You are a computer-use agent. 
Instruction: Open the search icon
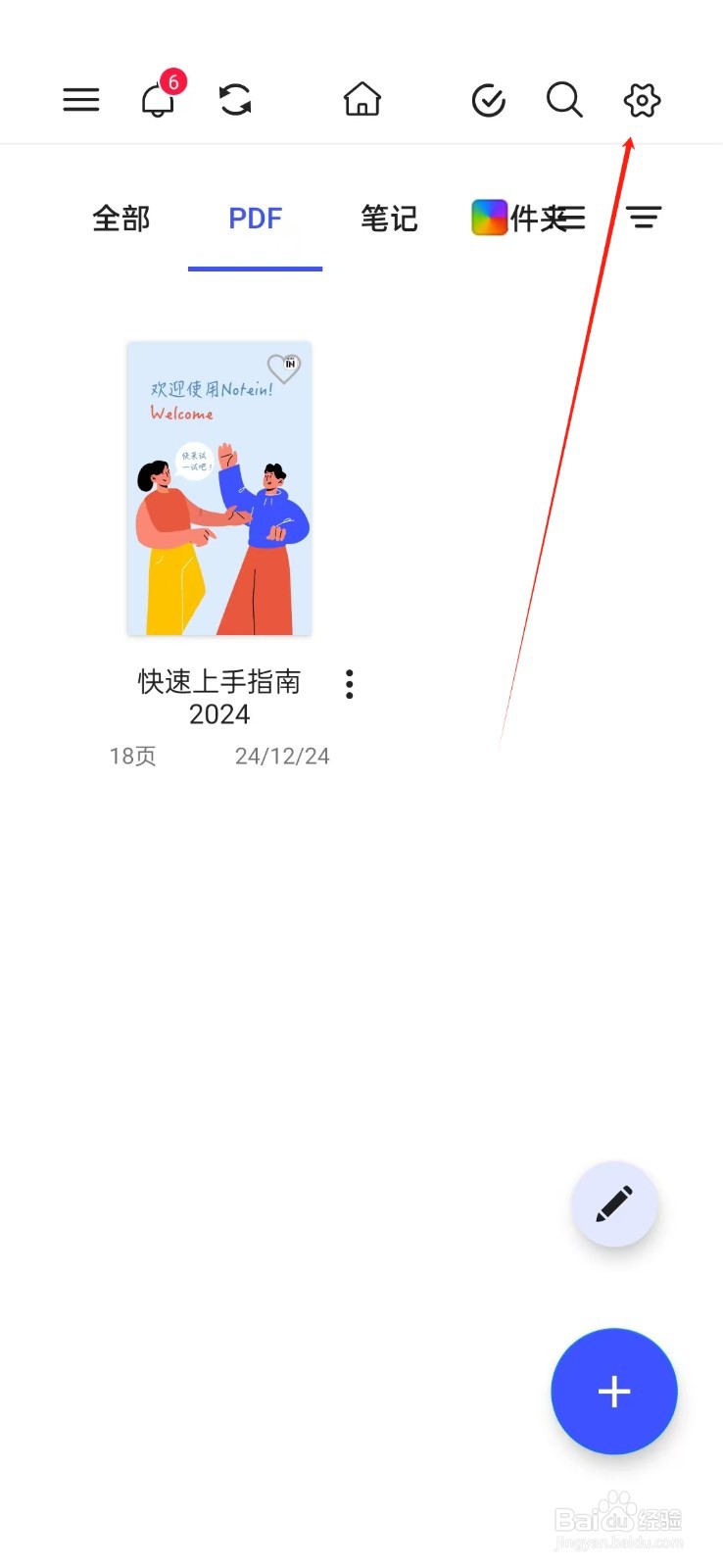(563, 99)
